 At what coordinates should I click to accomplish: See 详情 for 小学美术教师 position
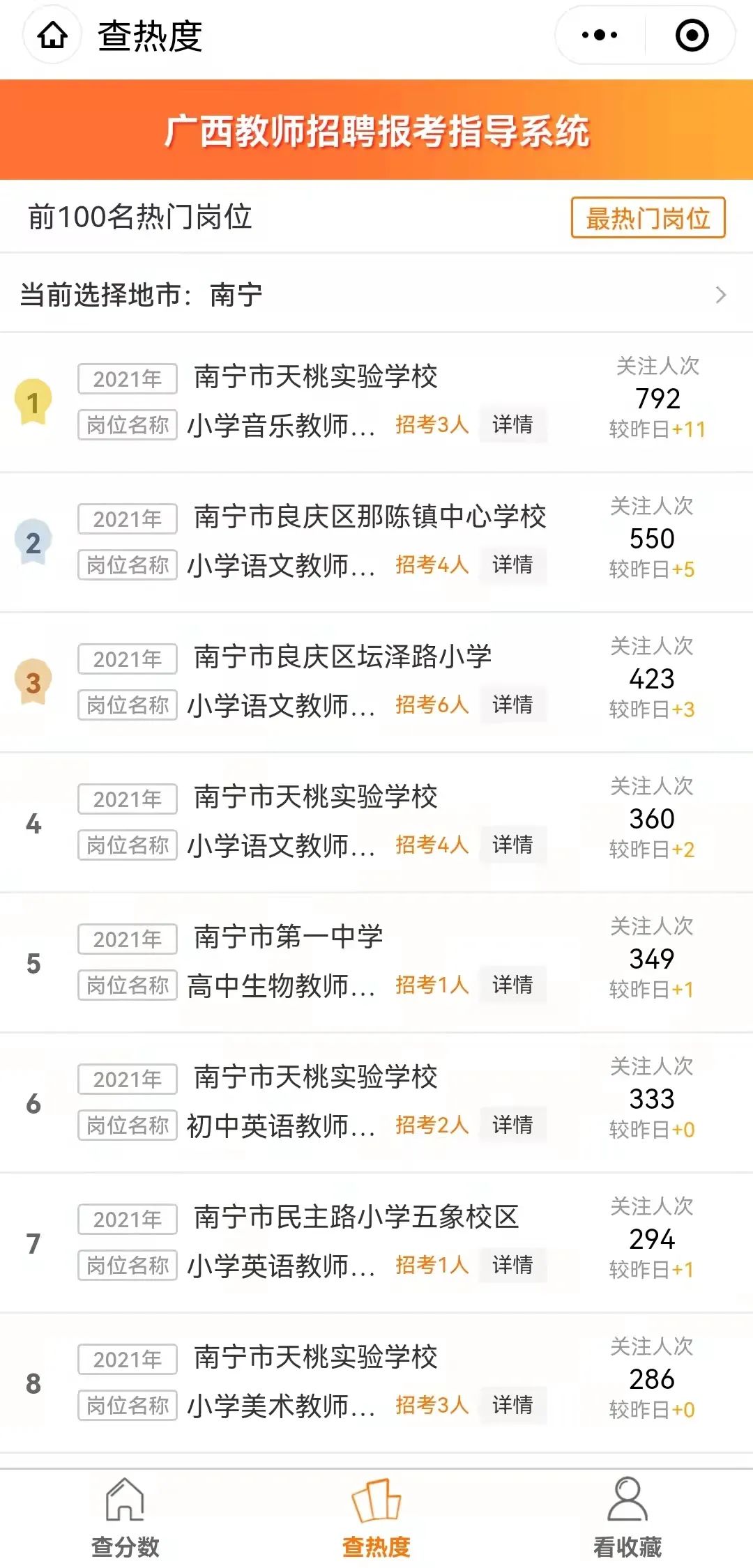tap(512, 1405)
